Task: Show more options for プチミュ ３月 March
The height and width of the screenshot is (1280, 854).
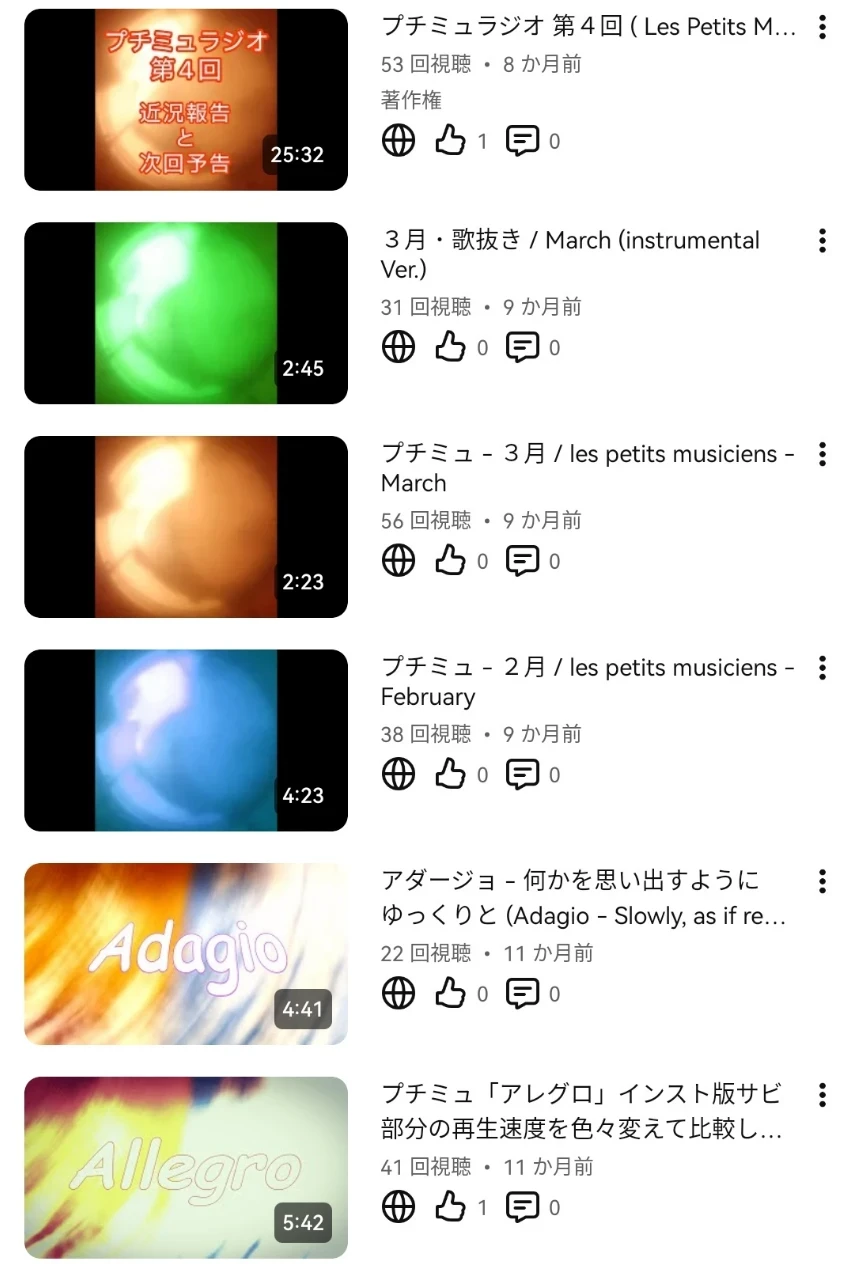Action: (822, 455)
